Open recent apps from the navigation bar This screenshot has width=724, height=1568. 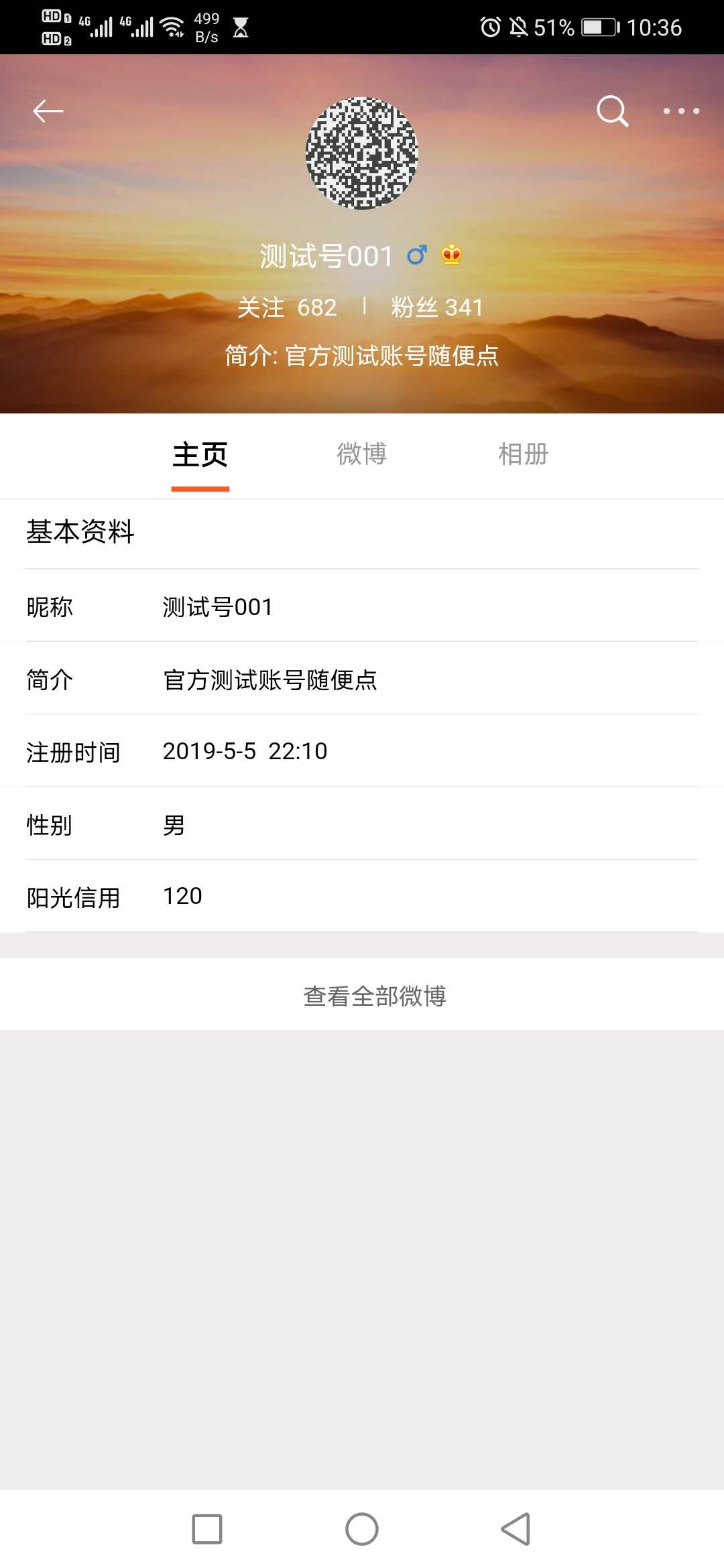(x=207, y=1529)
